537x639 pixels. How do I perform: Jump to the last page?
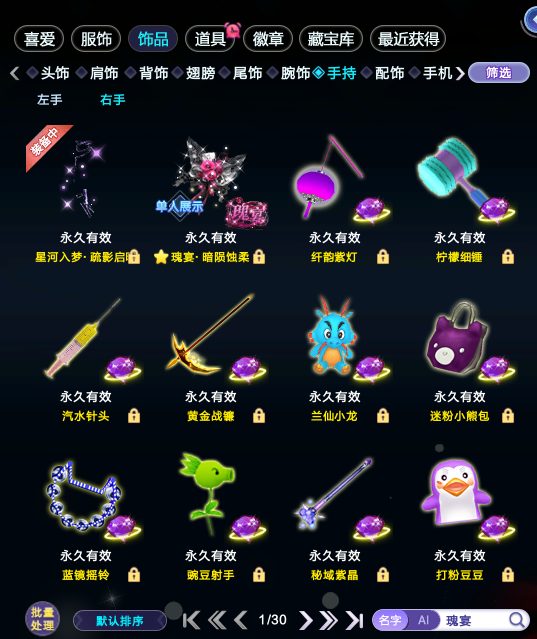point(354,620)
